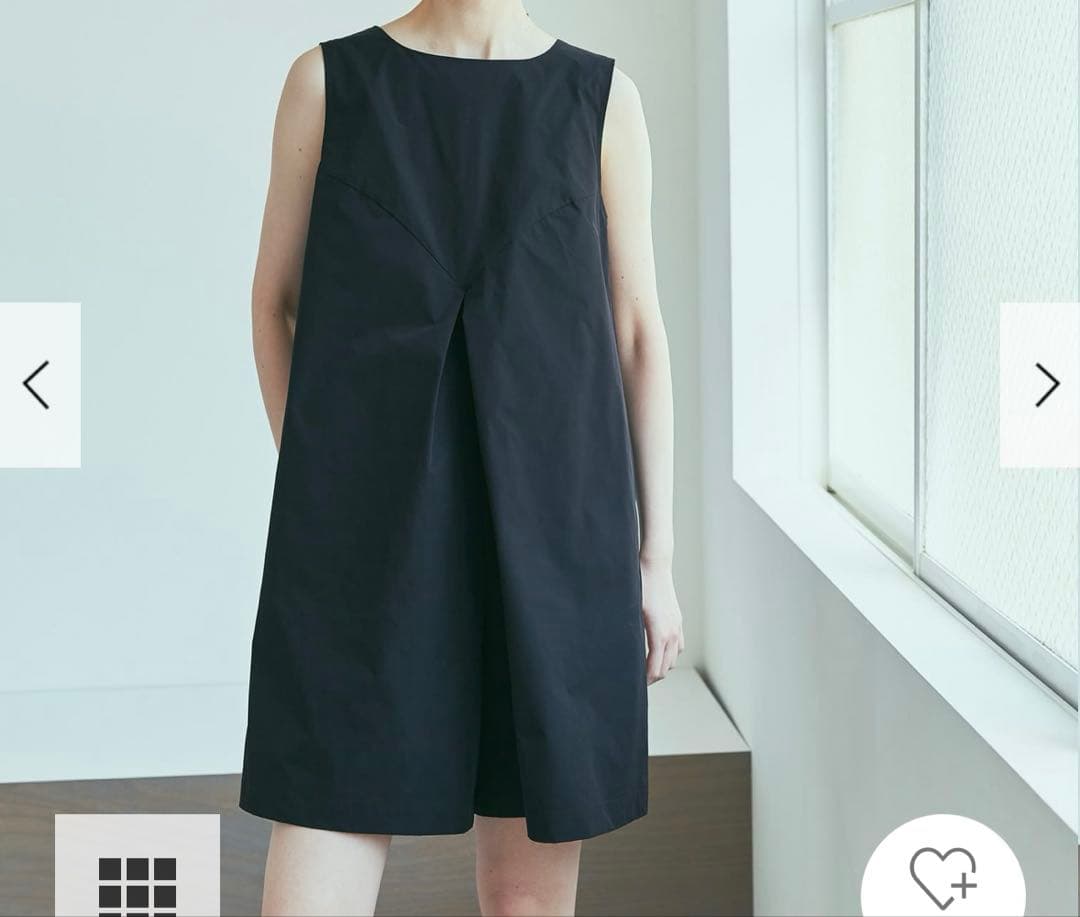The height and width of the screenshot is (917, 1080).
Task: Show the next product photo
Action: point(1045,385)
